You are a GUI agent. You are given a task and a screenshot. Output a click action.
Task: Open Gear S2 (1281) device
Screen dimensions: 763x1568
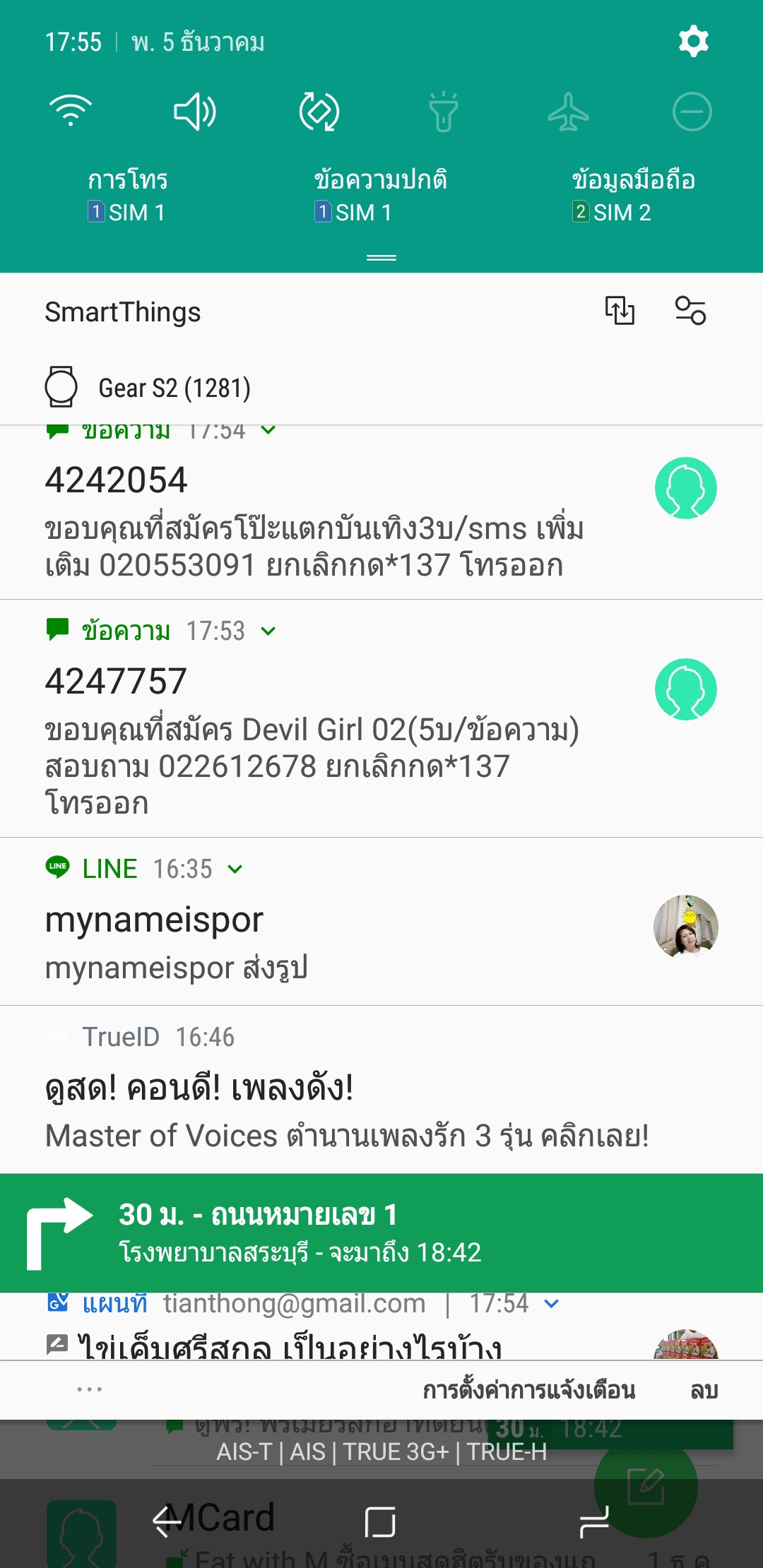pyautogui.click(x=174, y=388)
